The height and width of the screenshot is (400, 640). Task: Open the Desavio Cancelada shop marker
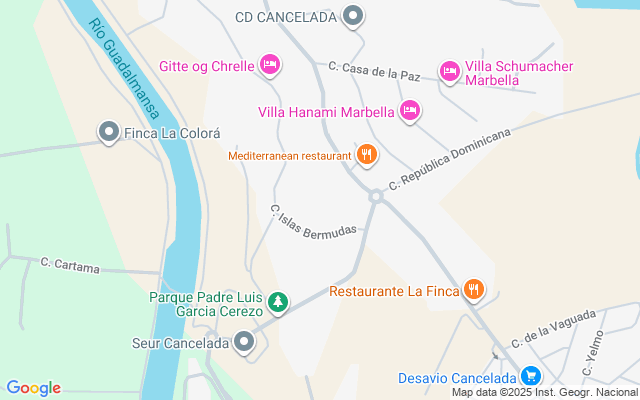coord(531,377)
